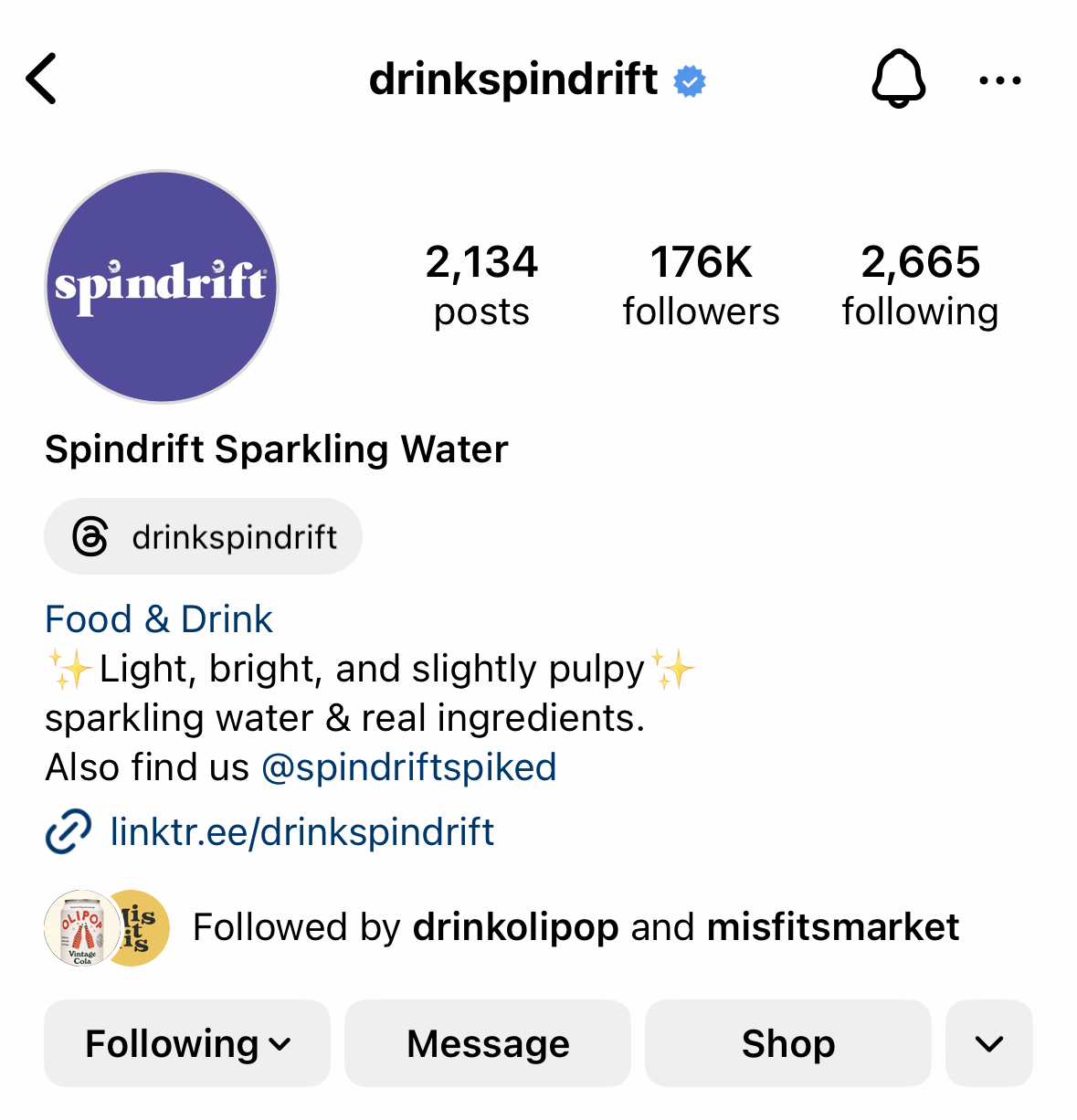This screenshot has width=1077, height=1120.
Task: Click the drinkolipop follower avatar
Action: [80, 926]
